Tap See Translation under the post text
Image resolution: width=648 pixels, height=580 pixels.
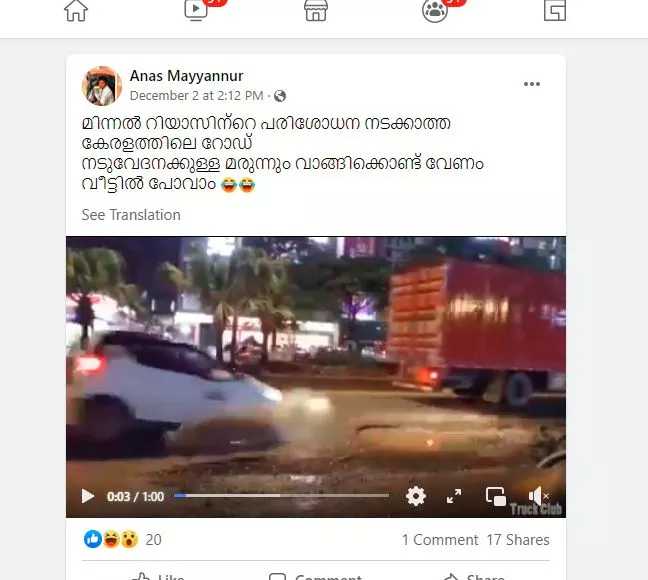pyautogui.click(x=131, y=215)
